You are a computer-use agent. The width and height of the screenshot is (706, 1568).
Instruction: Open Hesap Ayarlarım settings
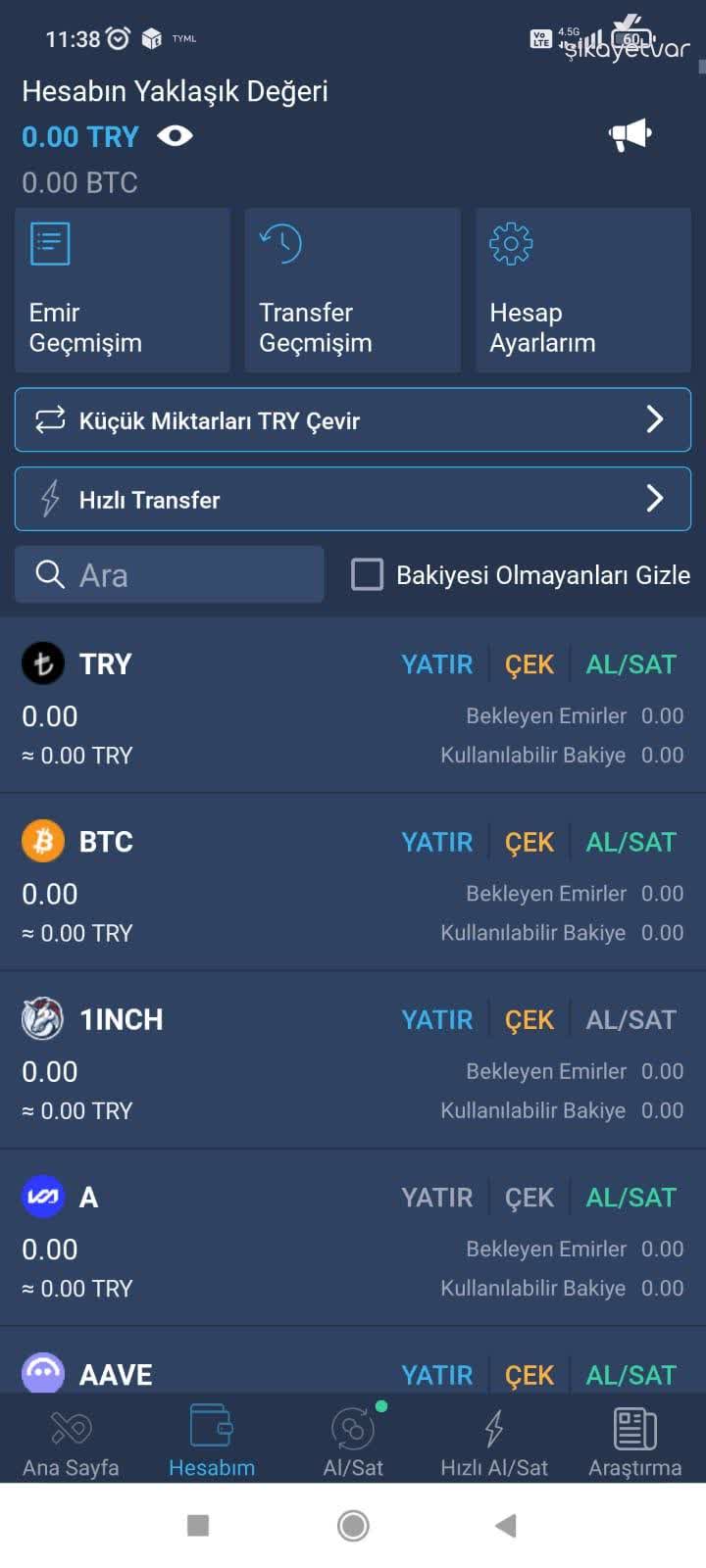(x=582, y=290)
